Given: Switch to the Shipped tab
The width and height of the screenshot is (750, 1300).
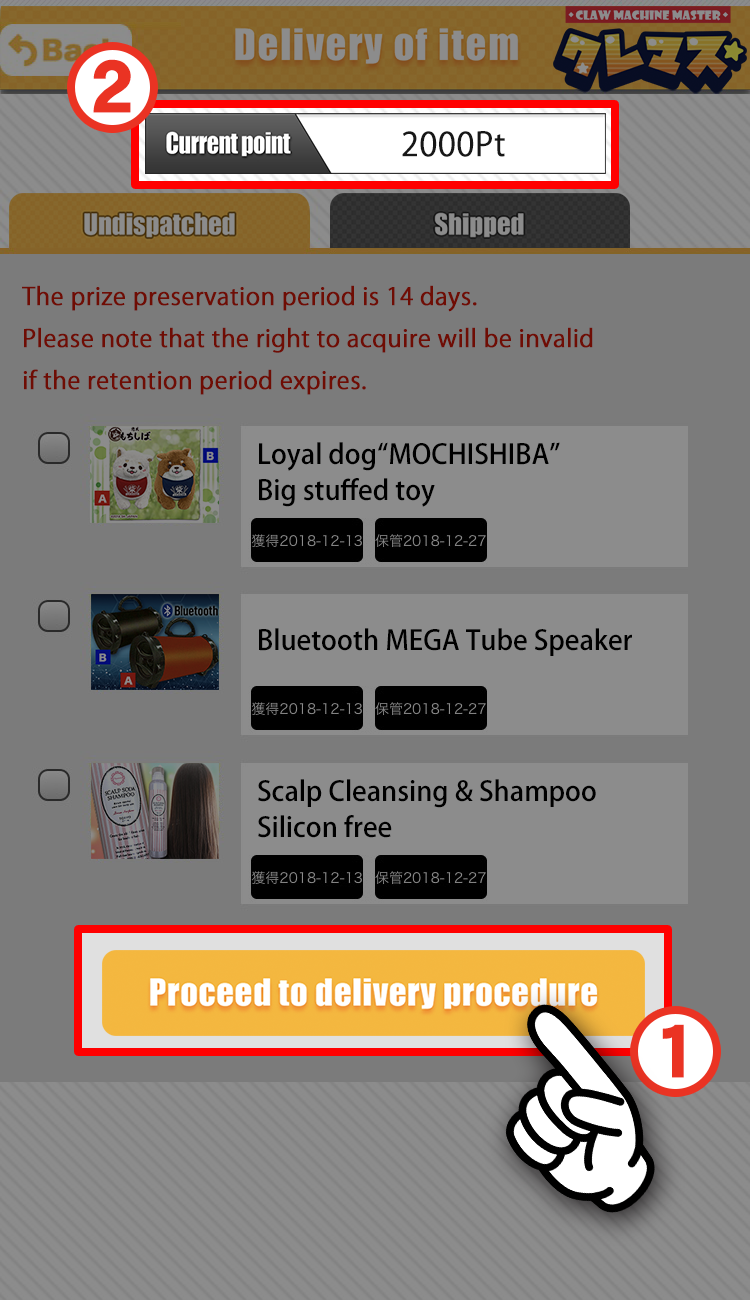Looking at the screenshot, I should click(x=479, y=222).
